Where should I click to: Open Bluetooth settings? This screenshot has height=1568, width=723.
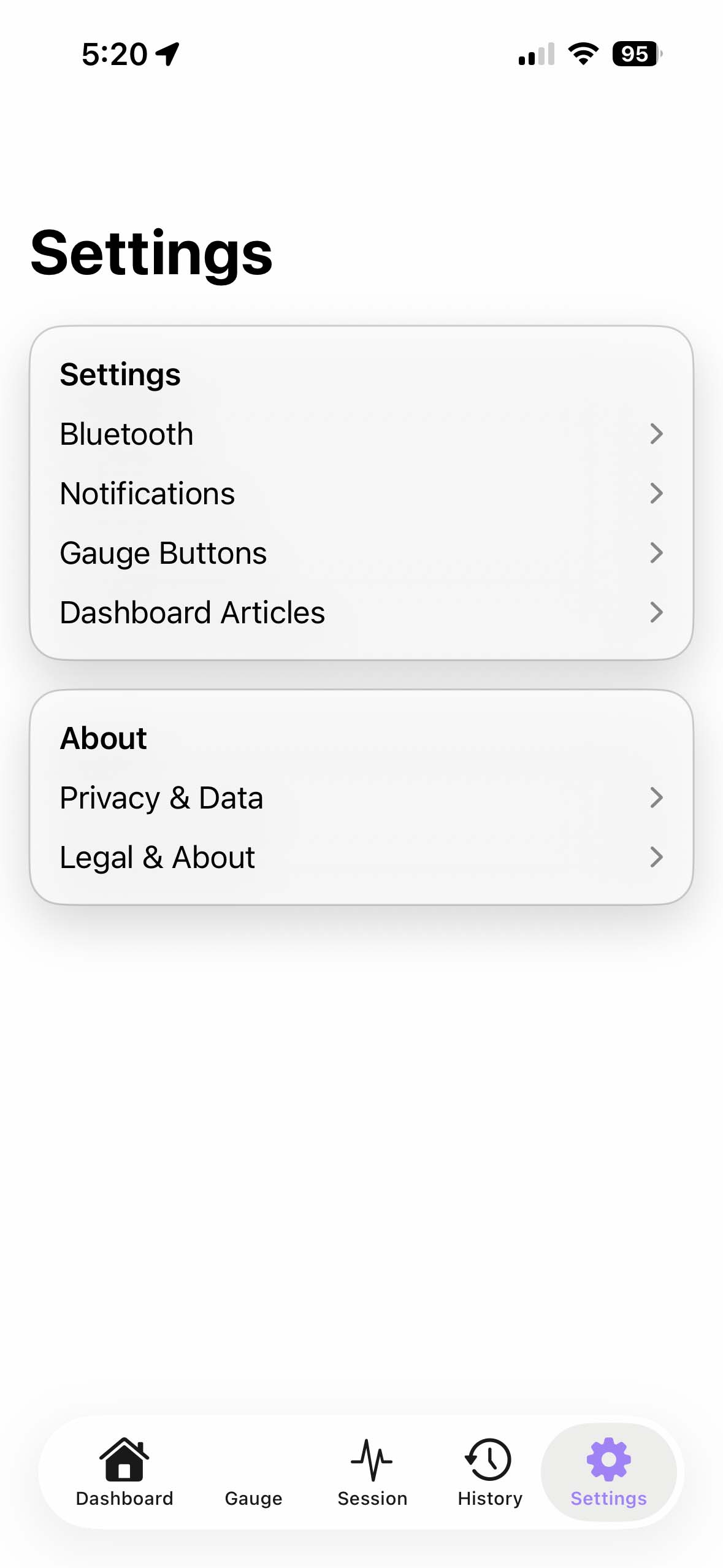[x=361, y=434]
